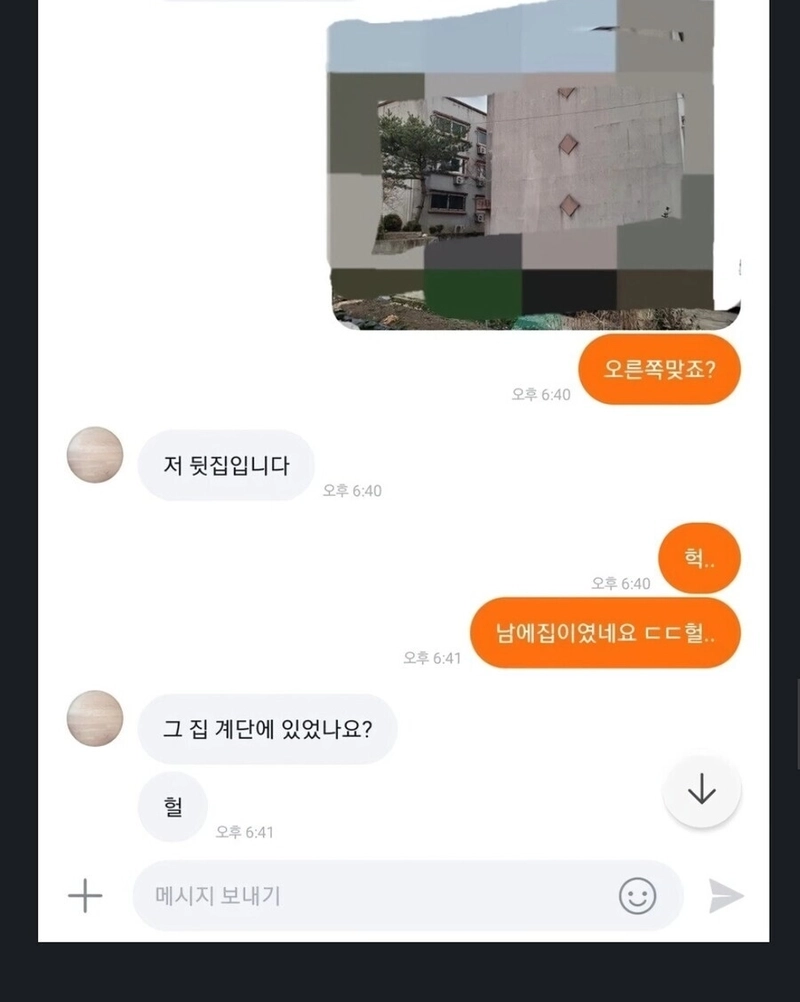Open profile avatar beside 저 뒷집입니다
This screenshot has width=800, height=1002.
(95, 456)
